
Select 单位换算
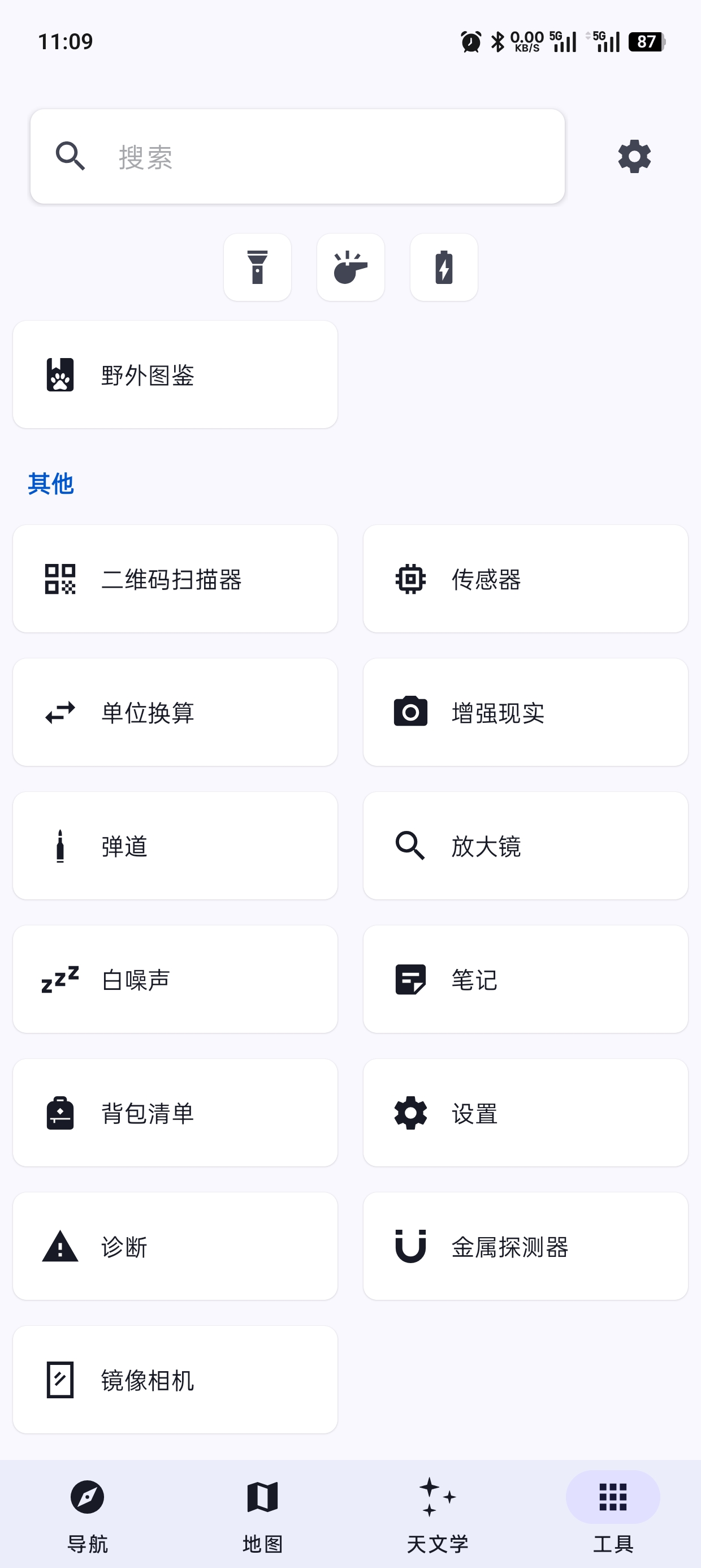tap(175, 712)
